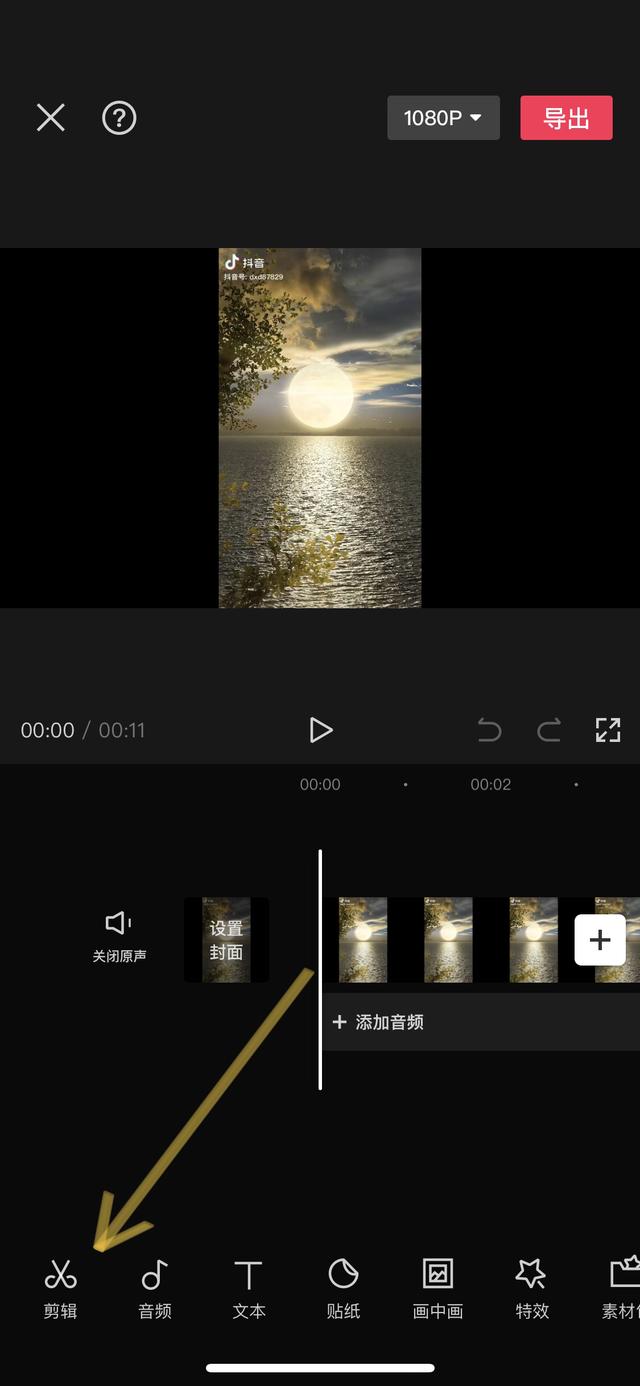Open the 剪辑 scissors tool
The image size is (640, 1386).
[x=60, y=1288]
